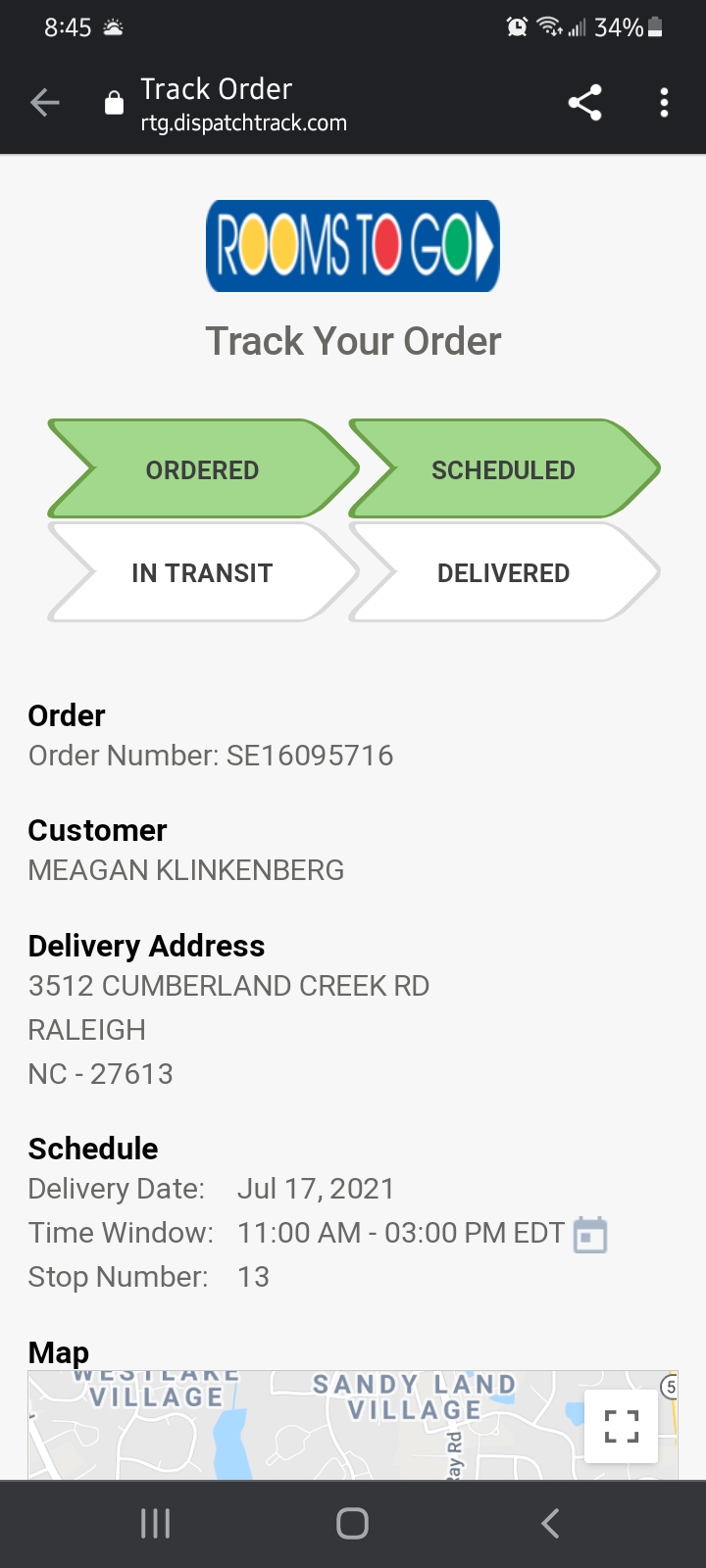Open the recent apps view
This screenshot has height=1568, width=706.
155,1523
